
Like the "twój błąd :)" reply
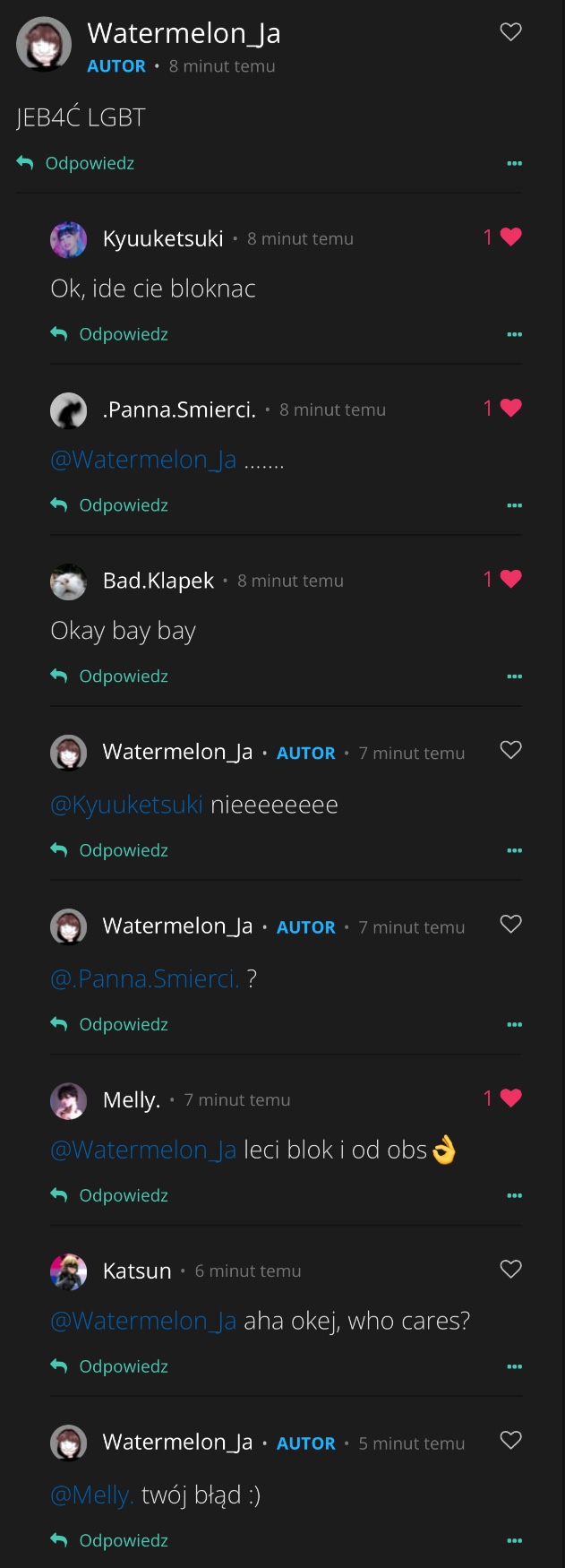(510, 1440)
